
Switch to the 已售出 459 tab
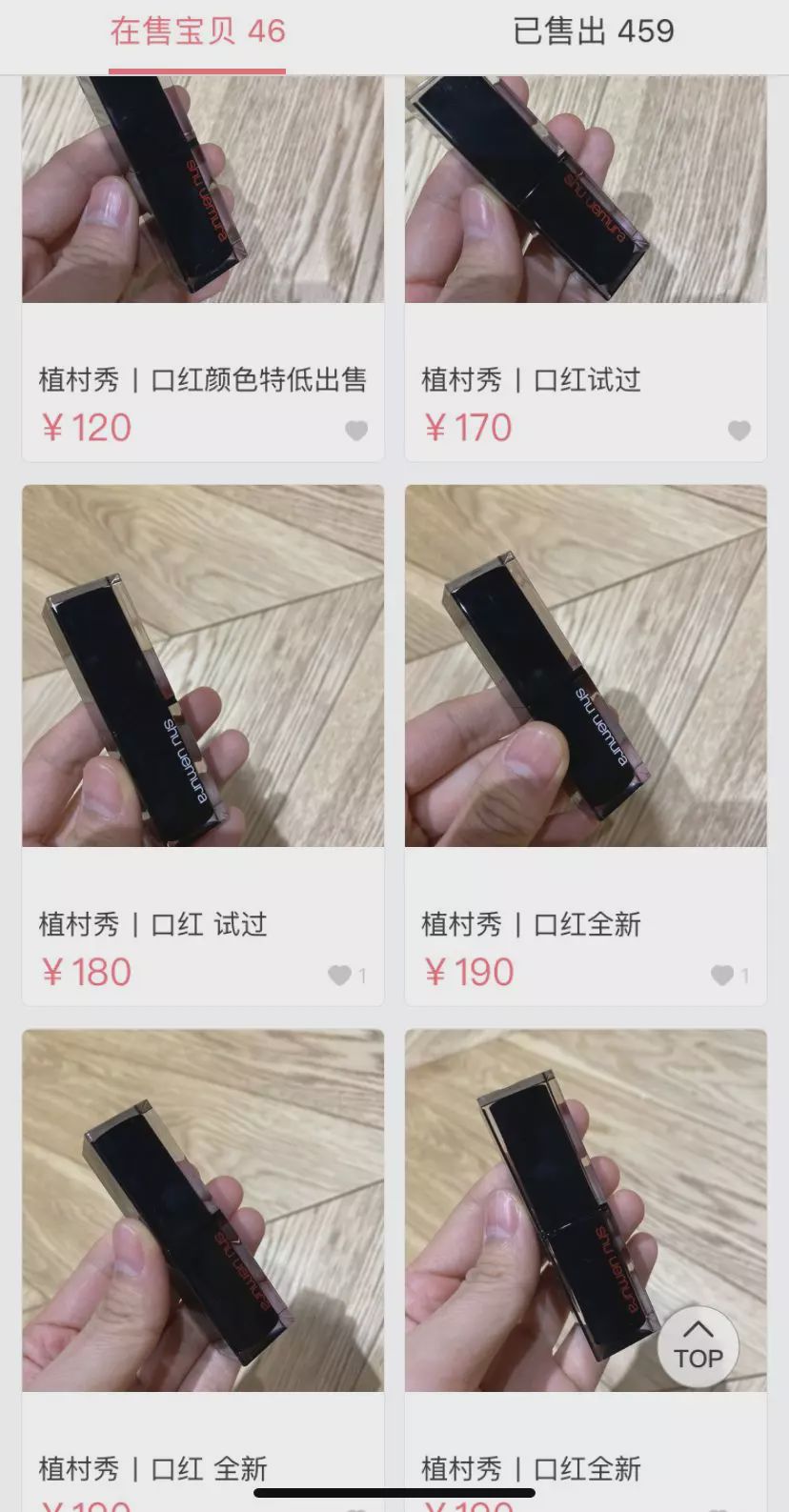pos(593,31)
